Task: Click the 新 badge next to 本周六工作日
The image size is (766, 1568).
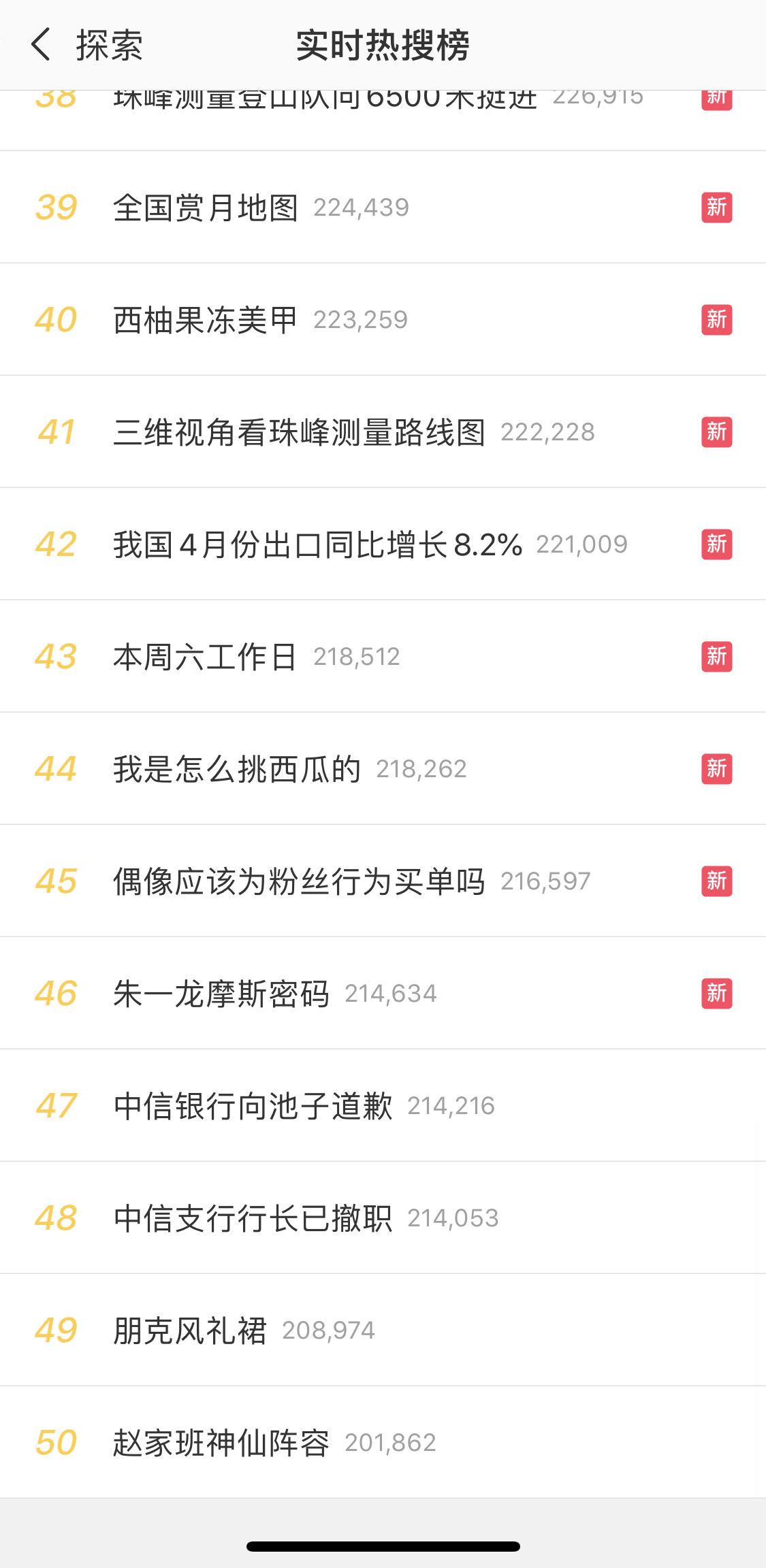Action: pos(716,655)
